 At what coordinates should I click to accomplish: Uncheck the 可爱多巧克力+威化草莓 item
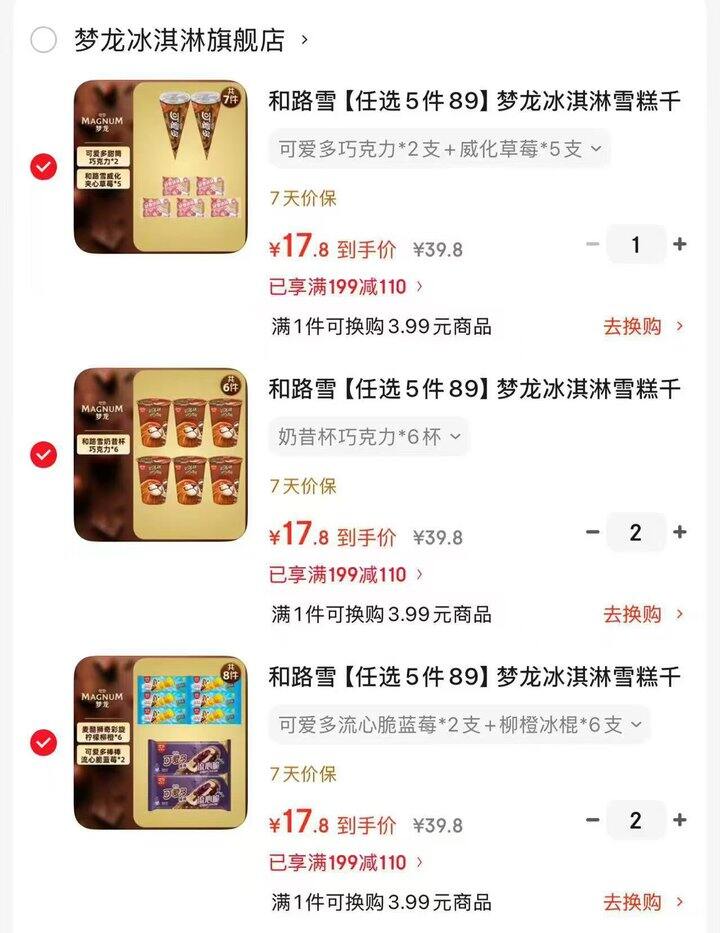[43, 167]
